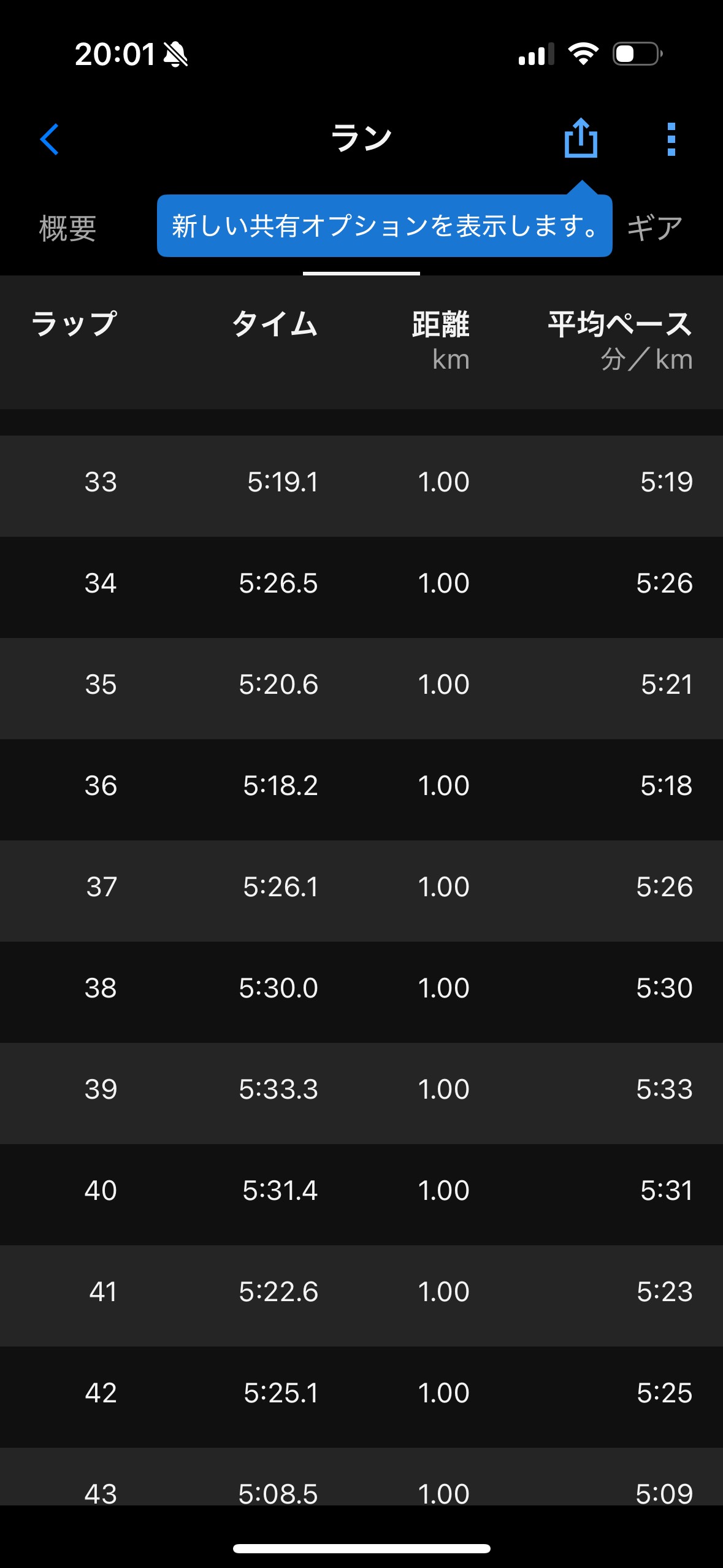This screenshot has width=723, height=1568.
Task: Open the three-dot overflow menu
Action: click(671, 139)
